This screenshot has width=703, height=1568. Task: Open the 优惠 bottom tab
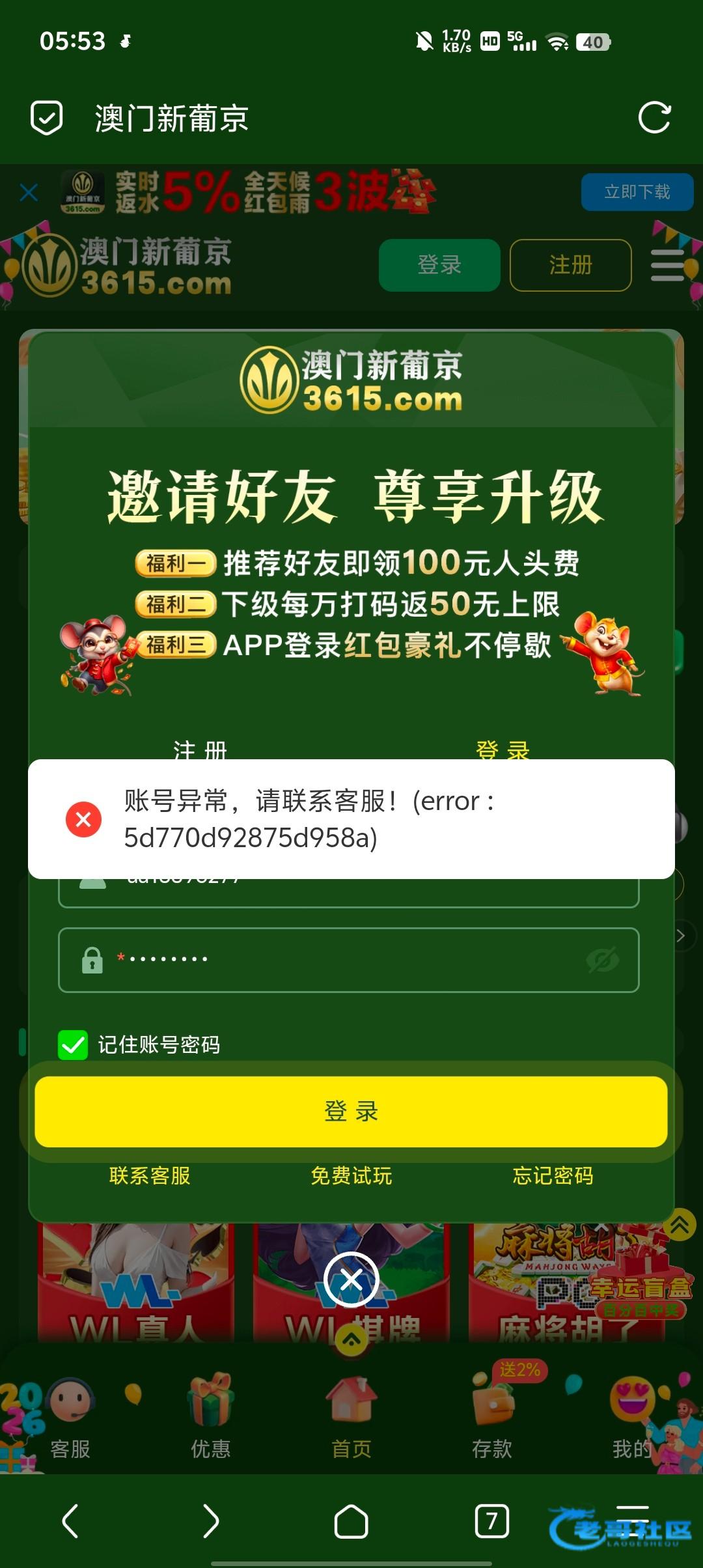(210, 1420)
